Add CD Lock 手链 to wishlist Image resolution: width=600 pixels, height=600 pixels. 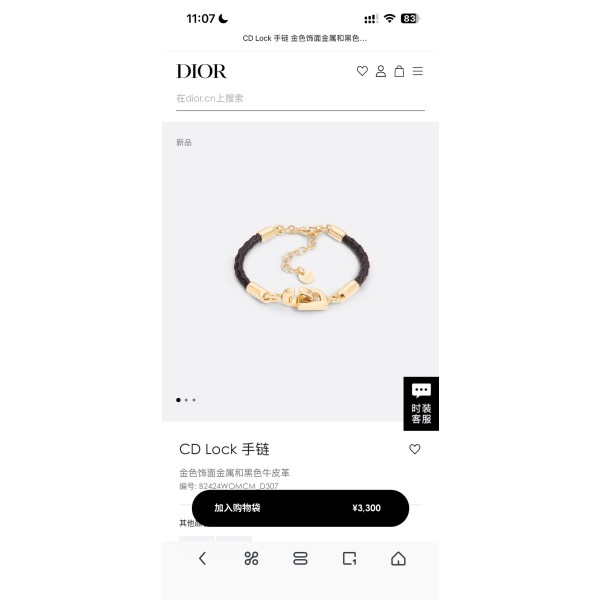pyautogui.click(x=415, y=449)
